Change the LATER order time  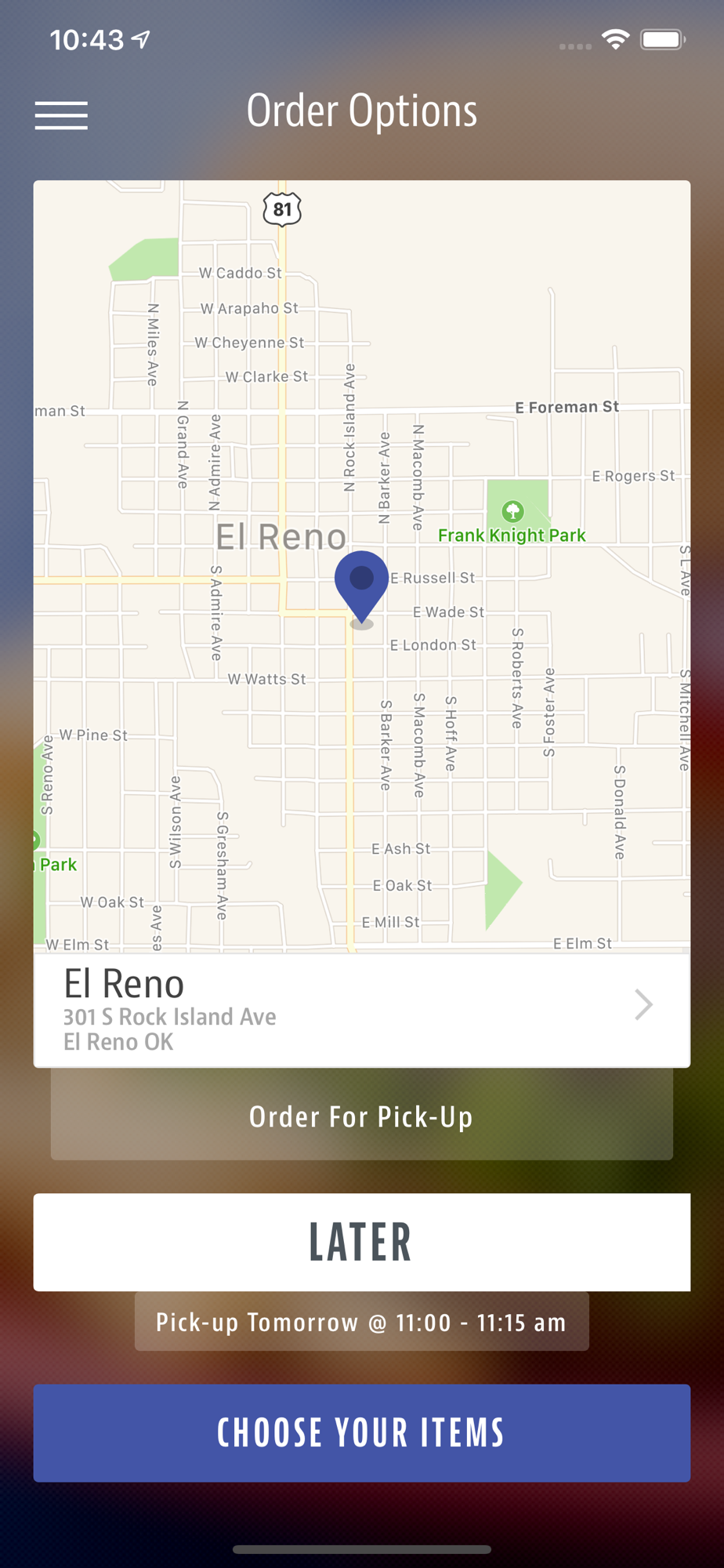point(361,1242)
